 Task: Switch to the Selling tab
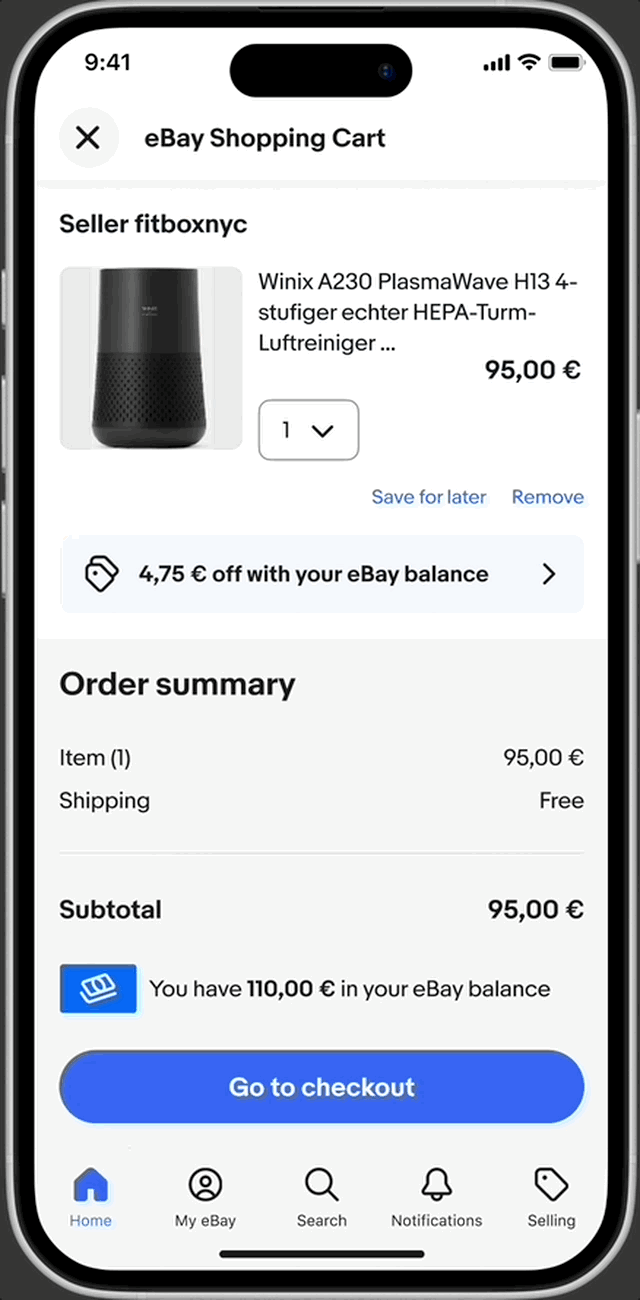[551, 1197]
